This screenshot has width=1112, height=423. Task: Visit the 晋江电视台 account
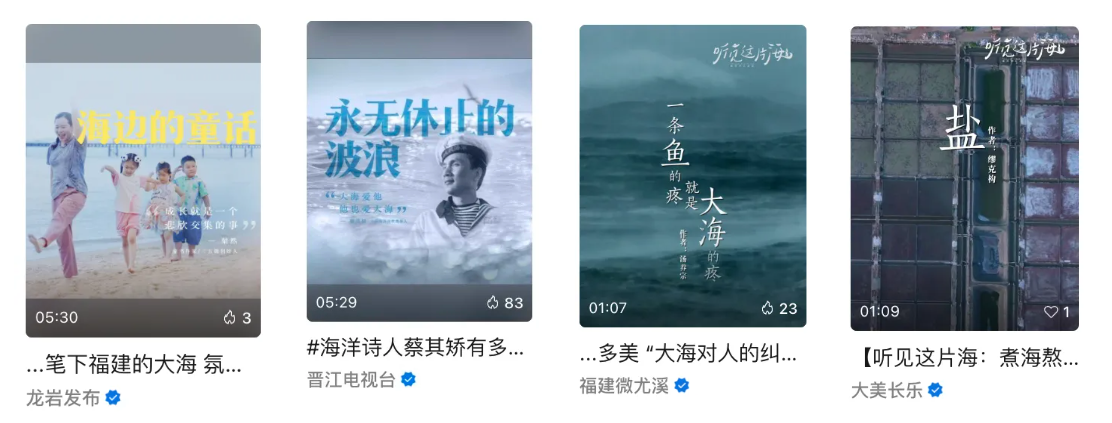[x=351, y=380]
